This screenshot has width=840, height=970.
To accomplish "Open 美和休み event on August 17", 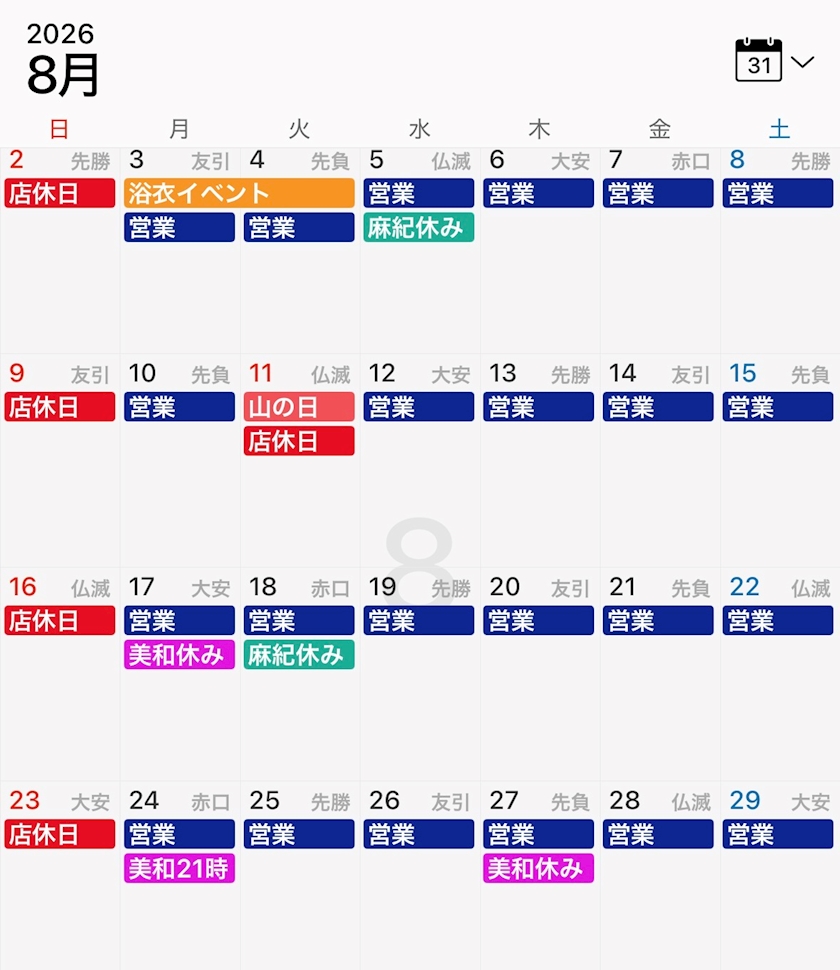I will pyautogui.click(x=179, y=655).
